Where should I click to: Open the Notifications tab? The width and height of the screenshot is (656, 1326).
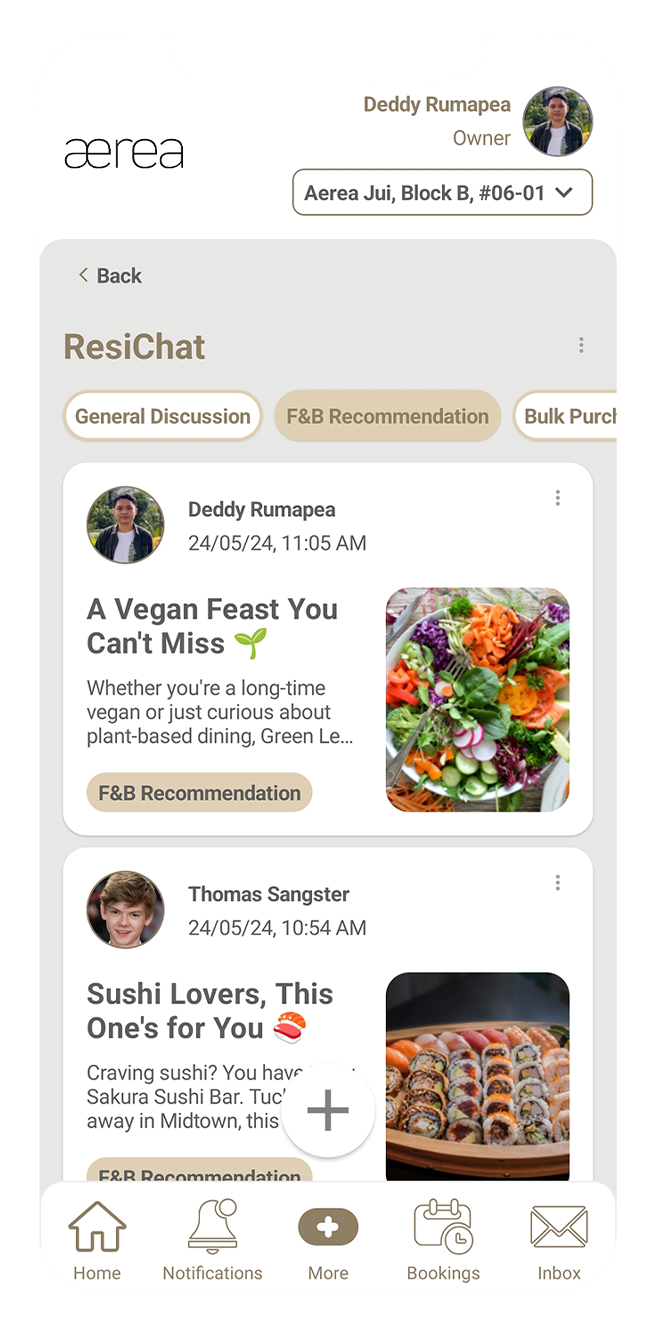(x=212, y=1241)
